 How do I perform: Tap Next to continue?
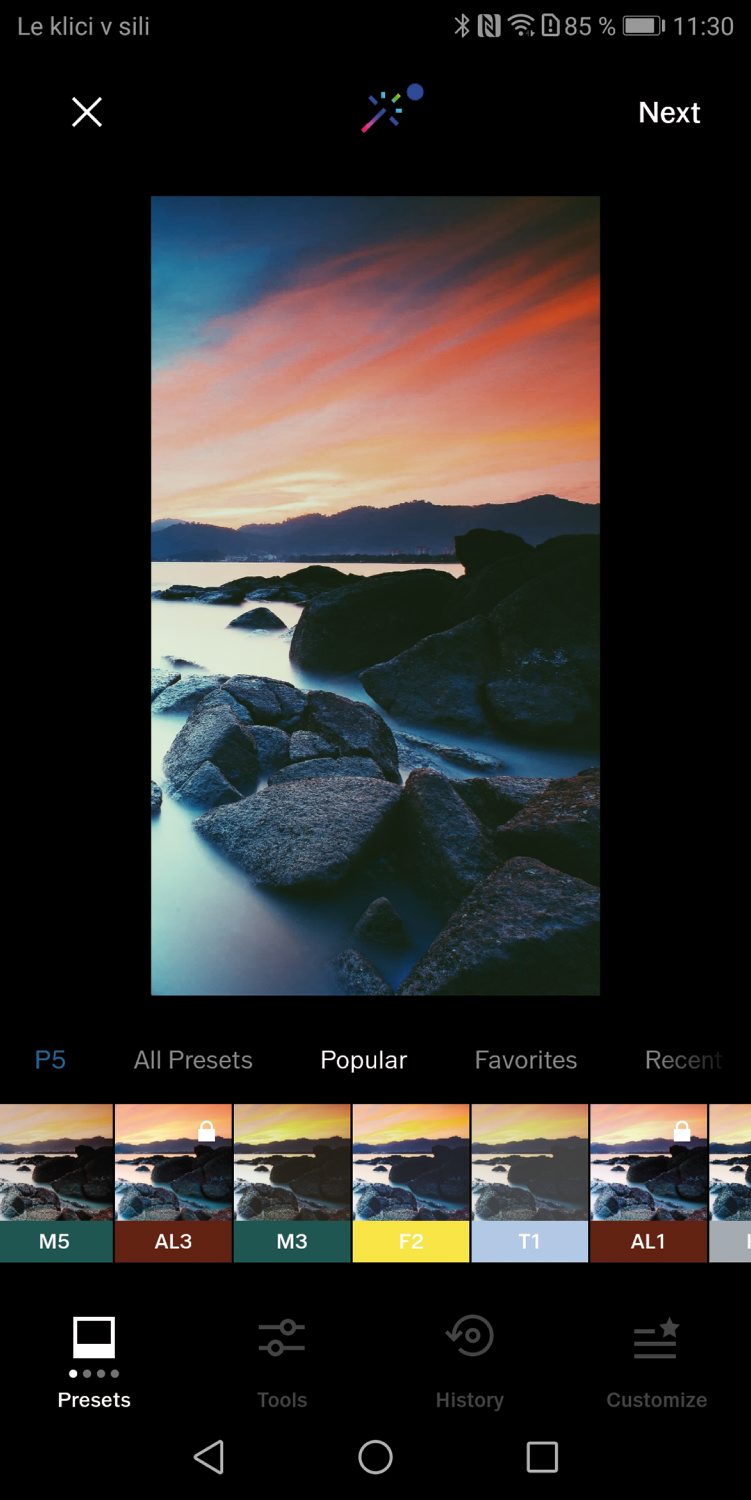click(x=669, y=112)
